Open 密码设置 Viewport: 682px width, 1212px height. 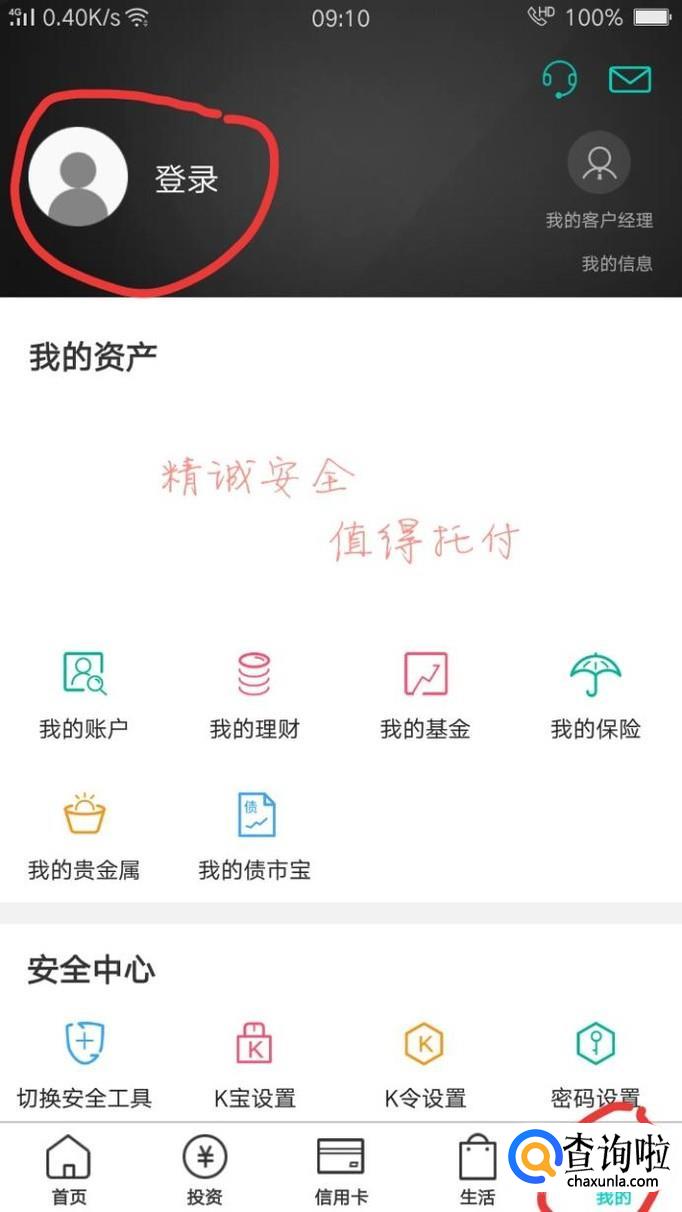pos(595,1065)
